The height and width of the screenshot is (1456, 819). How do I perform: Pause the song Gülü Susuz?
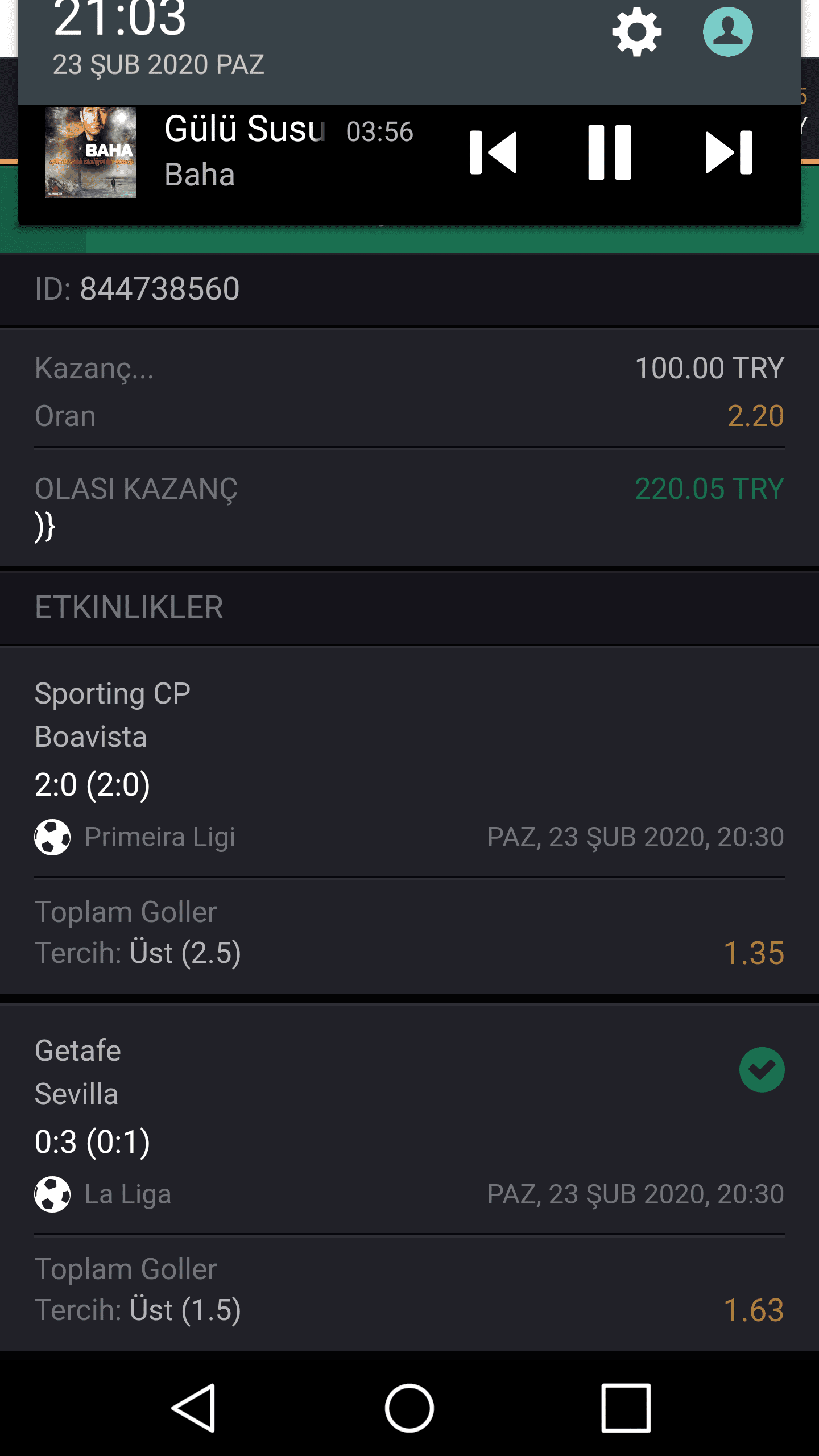[x=610, y=152]
